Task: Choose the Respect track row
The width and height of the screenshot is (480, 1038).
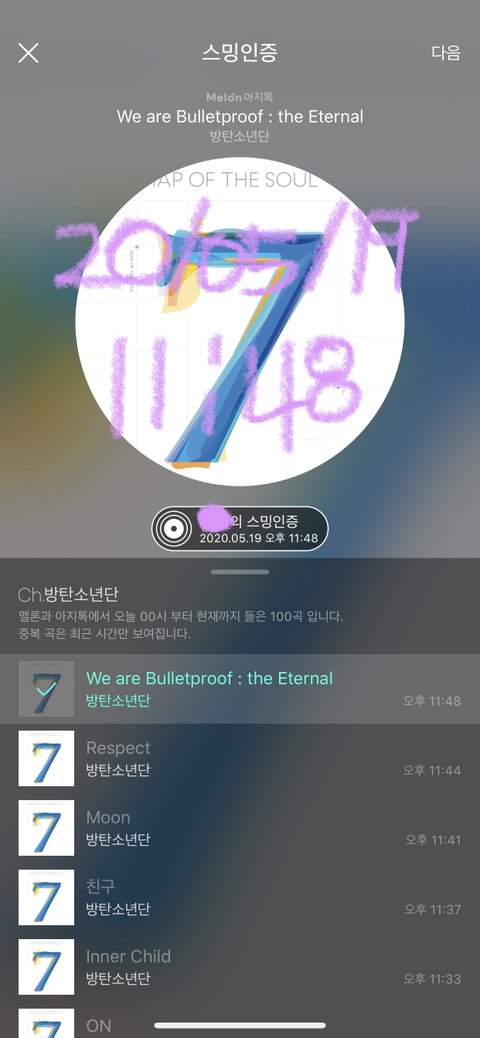Action: [x=240, y=758]
